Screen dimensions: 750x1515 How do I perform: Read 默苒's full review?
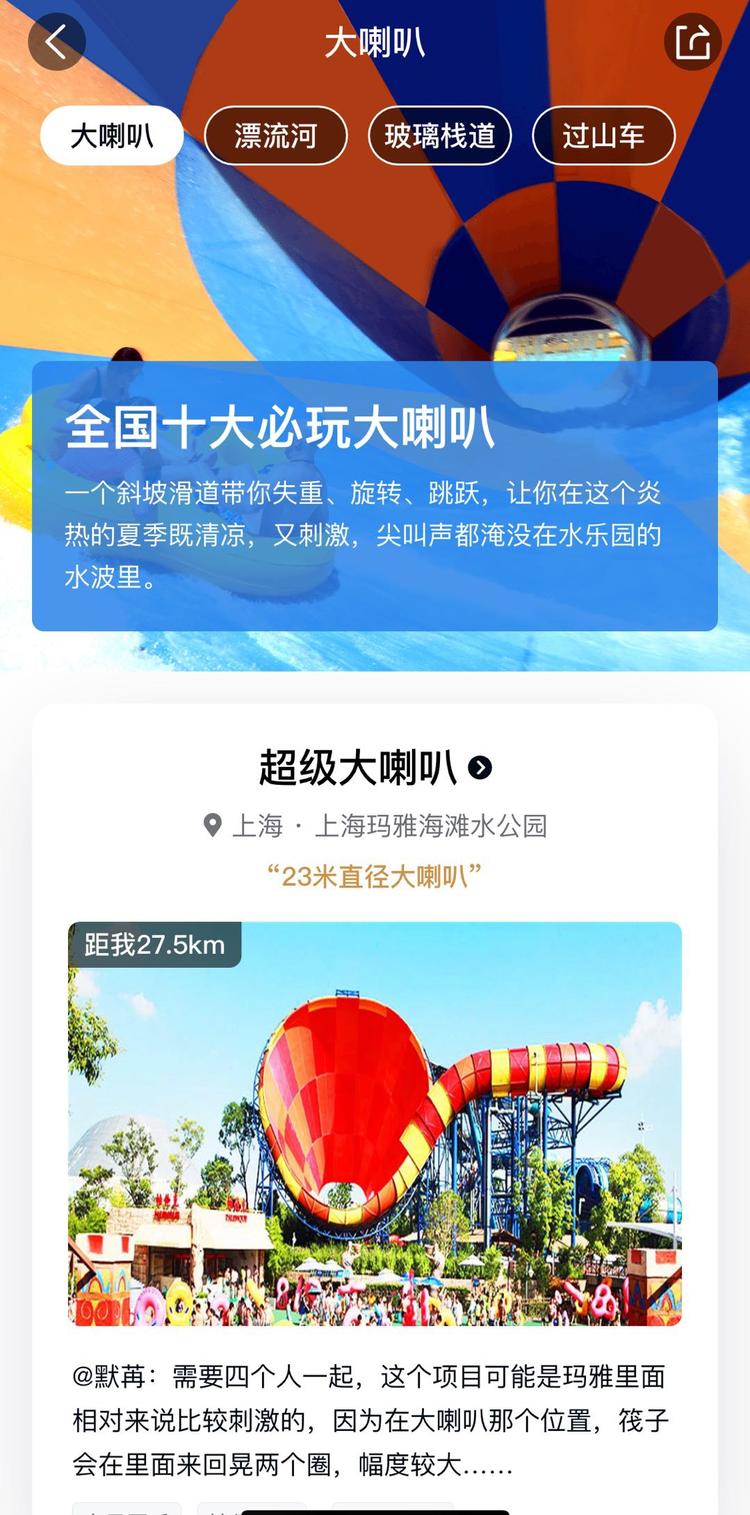(x=370, y=1421)
